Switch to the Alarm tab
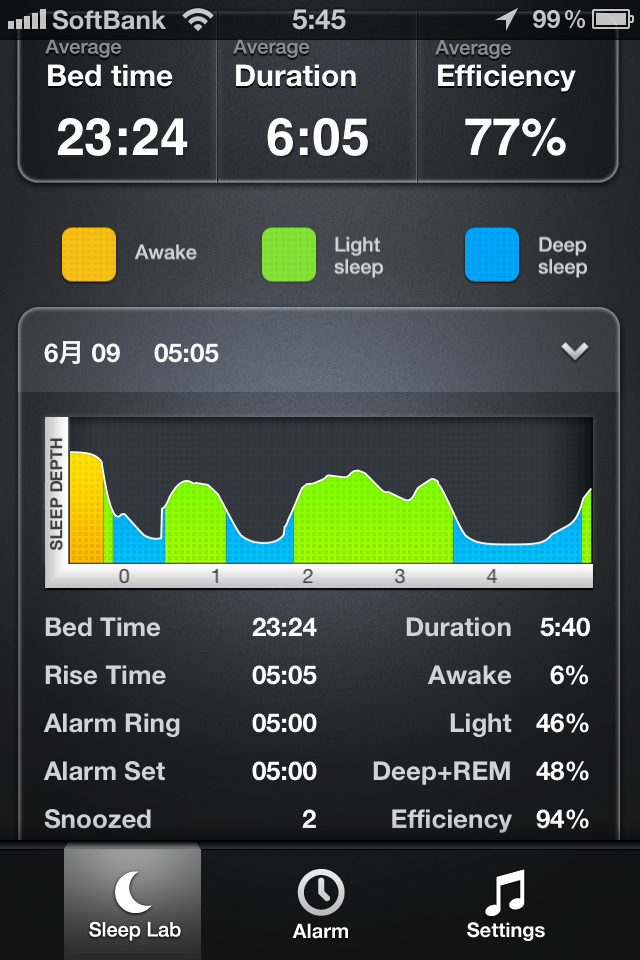The image size is (640, 960). click(320, 903)
